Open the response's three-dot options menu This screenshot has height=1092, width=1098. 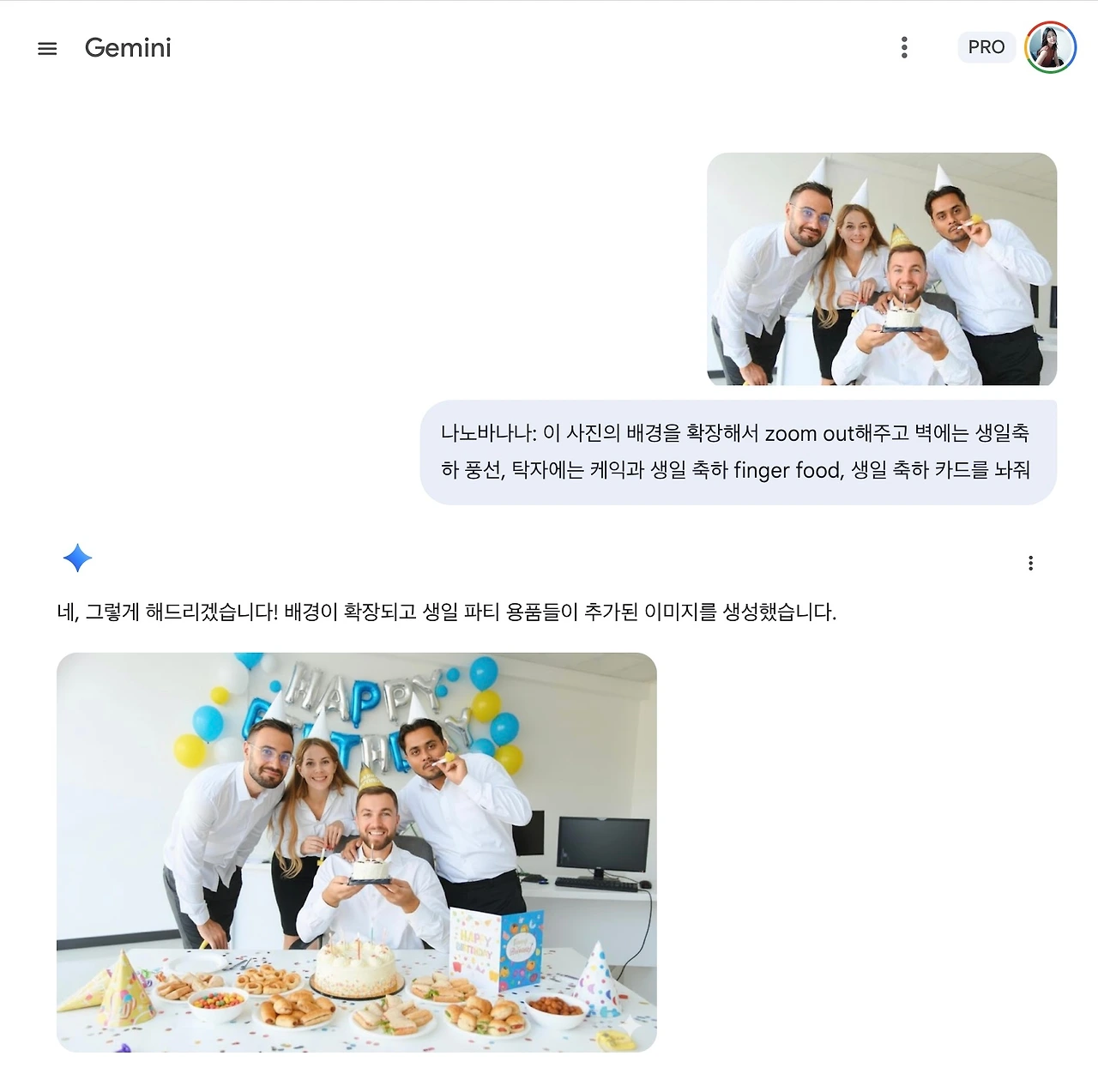[x=1030, y=563]
